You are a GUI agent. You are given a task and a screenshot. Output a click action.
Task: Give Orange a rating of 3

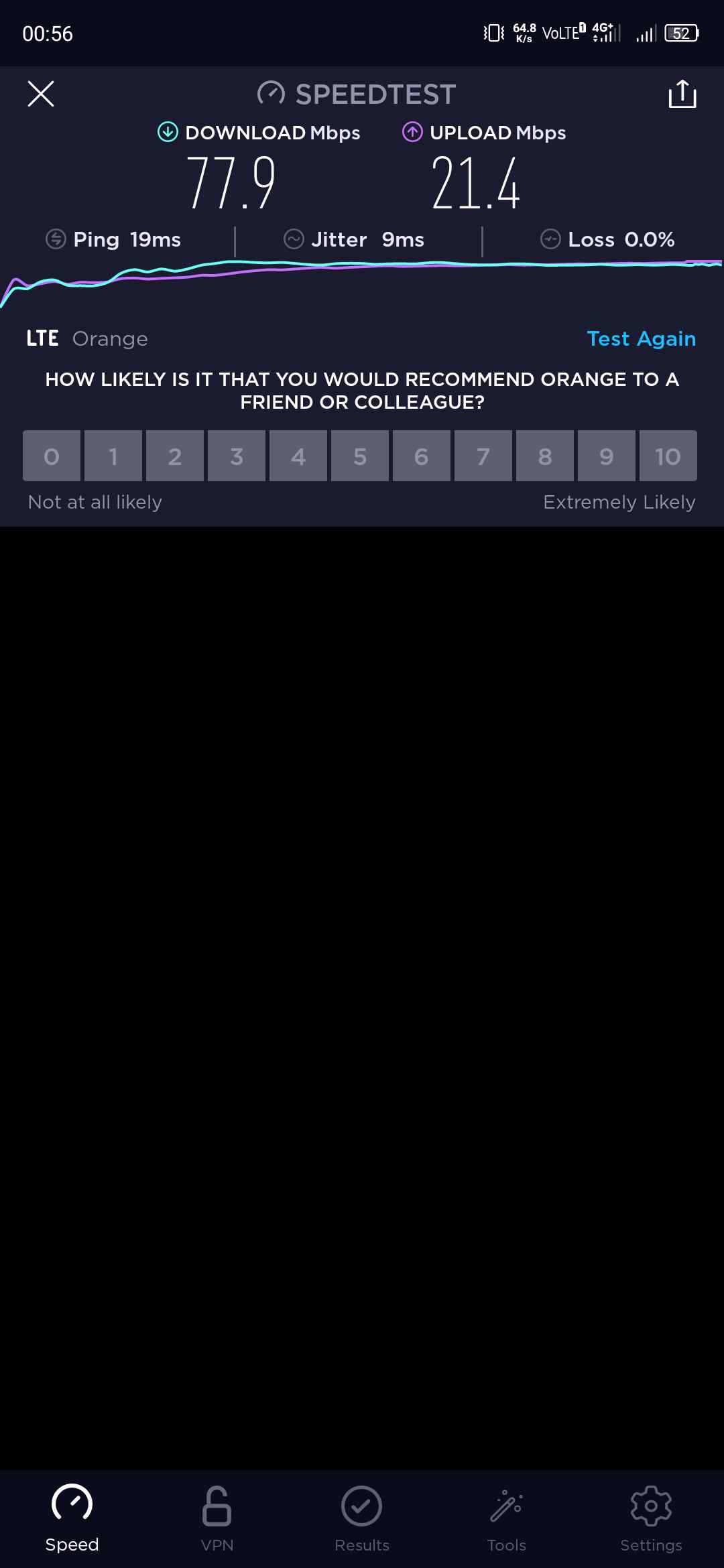click(x=237, y=456)
